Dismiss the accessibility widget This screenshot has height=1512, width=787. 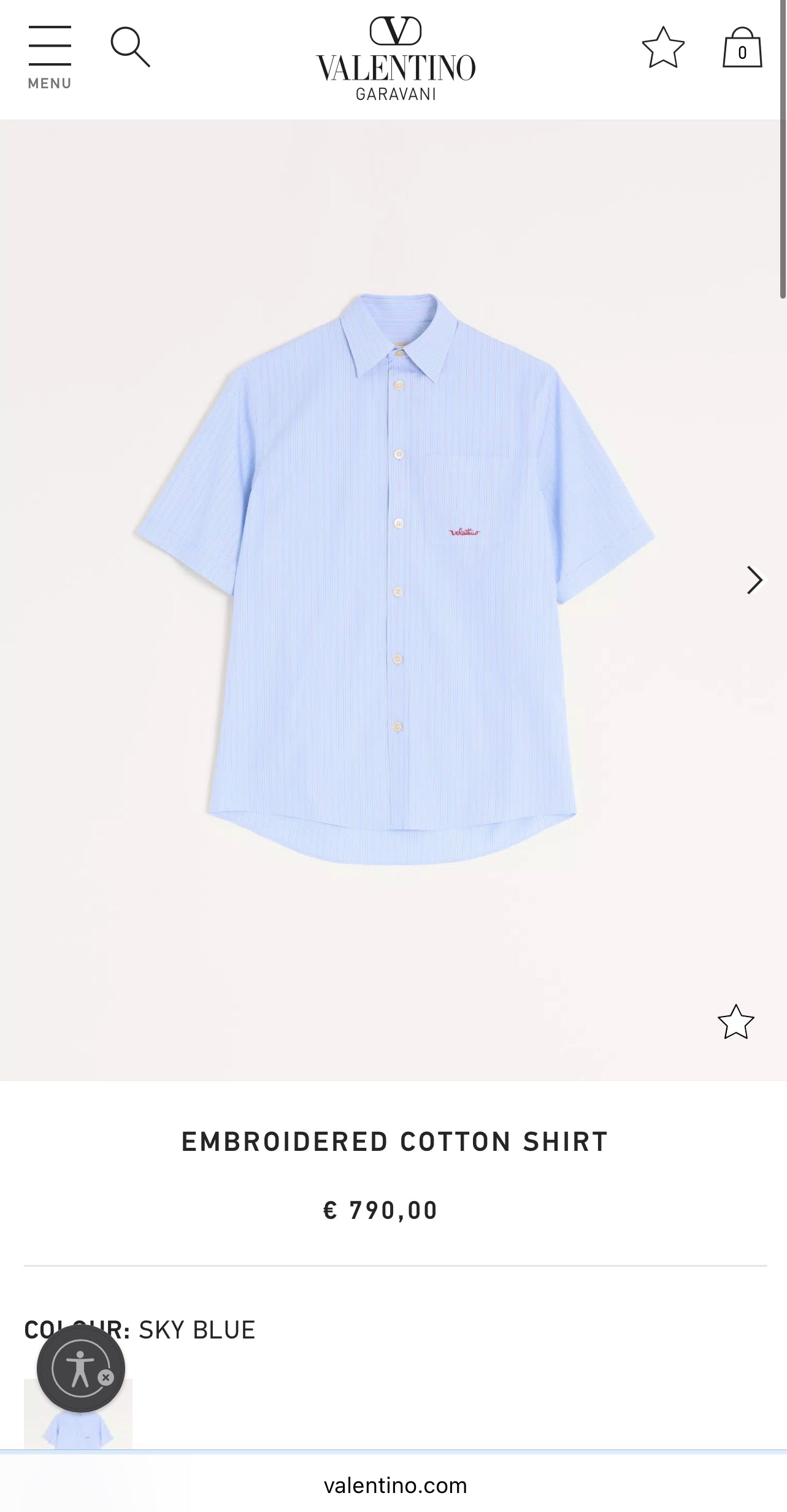tap(106, 1378)
